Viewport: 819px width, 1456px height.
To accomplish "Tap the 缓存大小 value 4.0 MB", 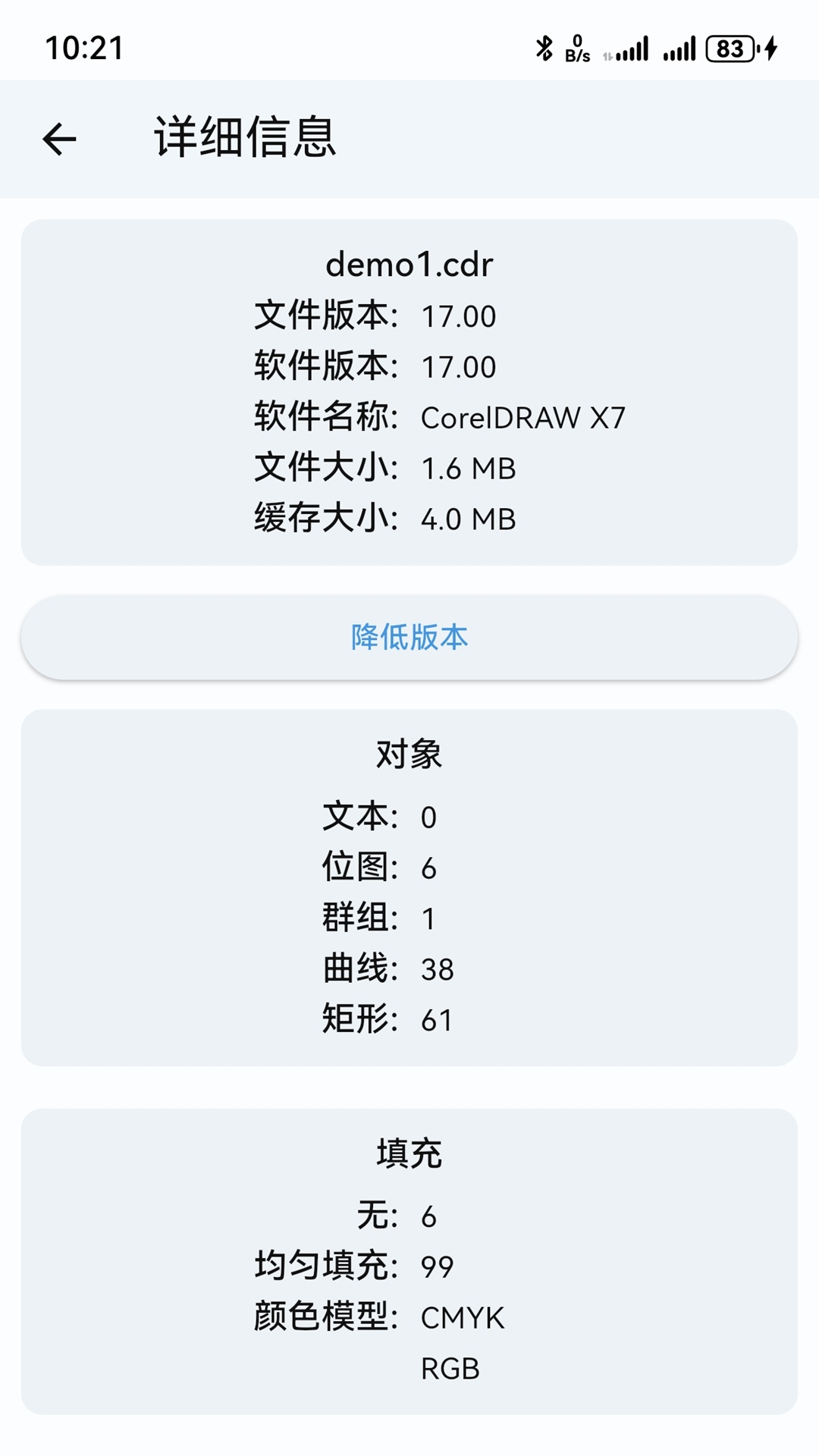I will [x=468, y=519].
